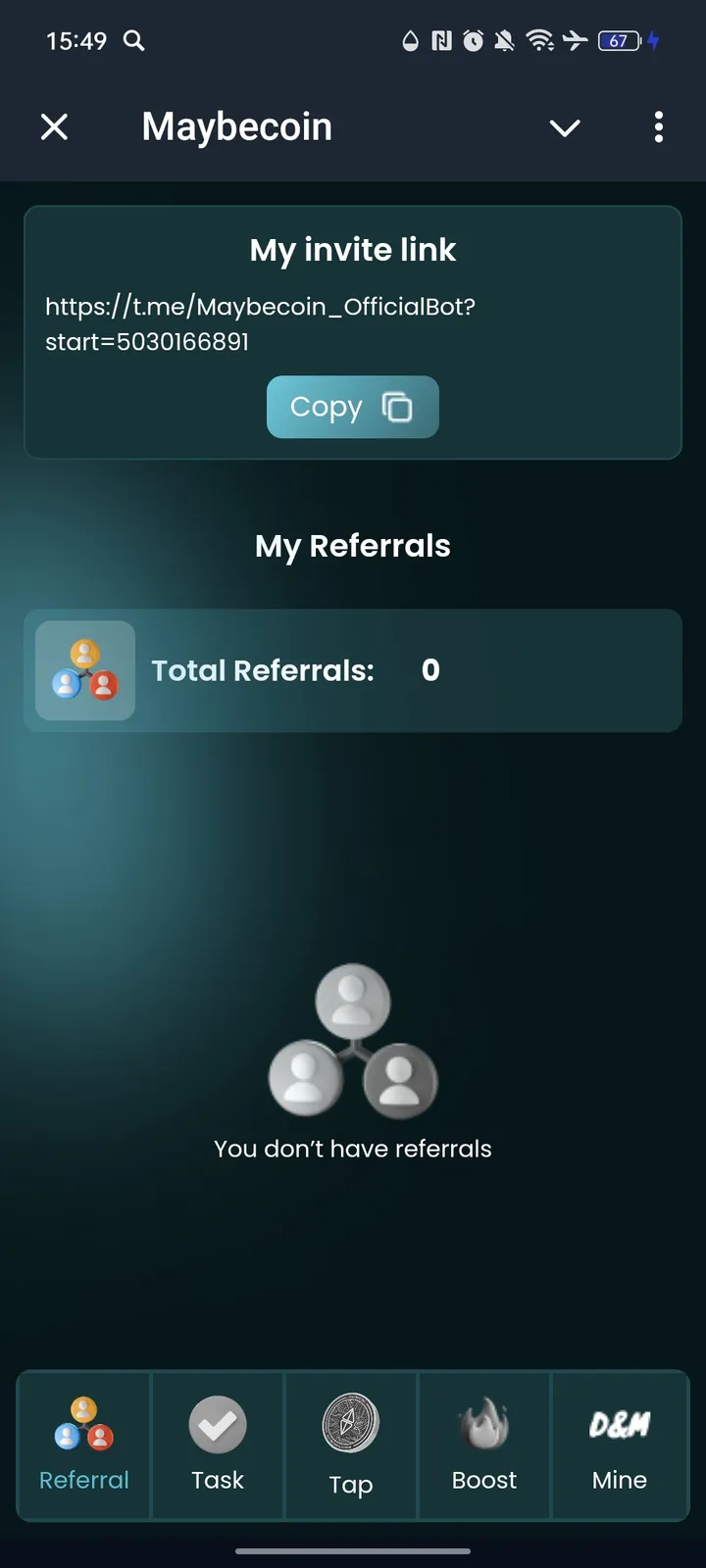
Task: Open the Telegram bot options three-dot menu
Action: click(659, 127)
